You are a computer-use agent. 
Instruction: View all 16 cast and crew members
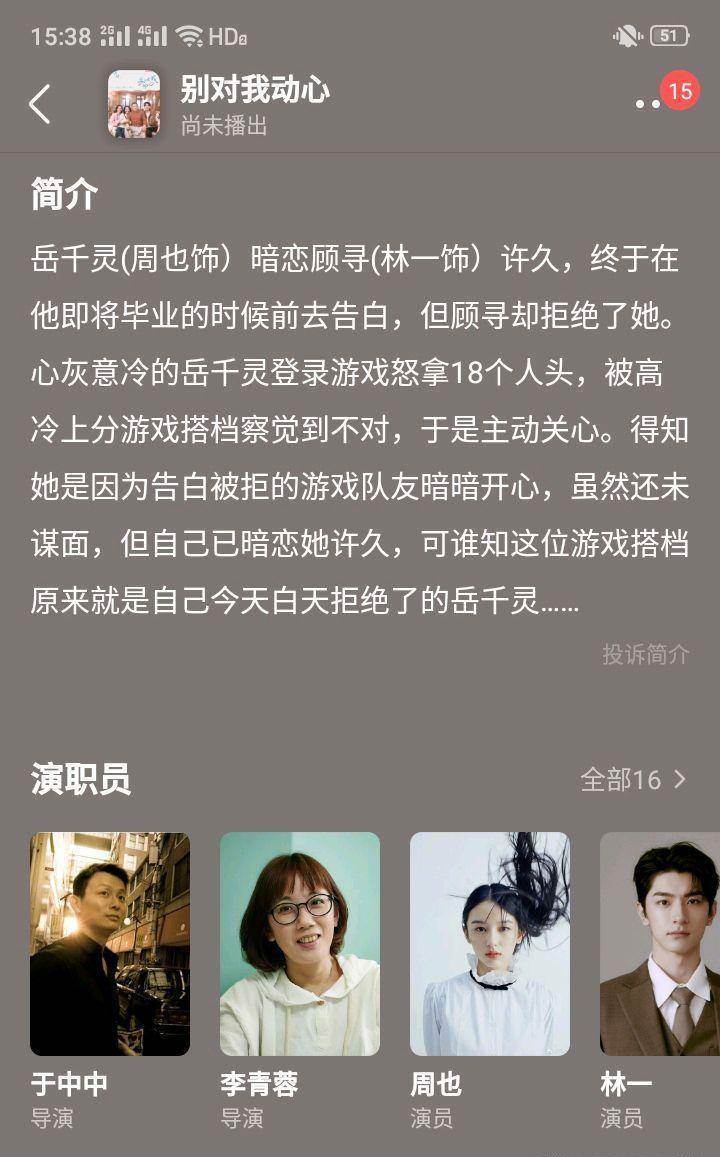[x=633, y=779]
